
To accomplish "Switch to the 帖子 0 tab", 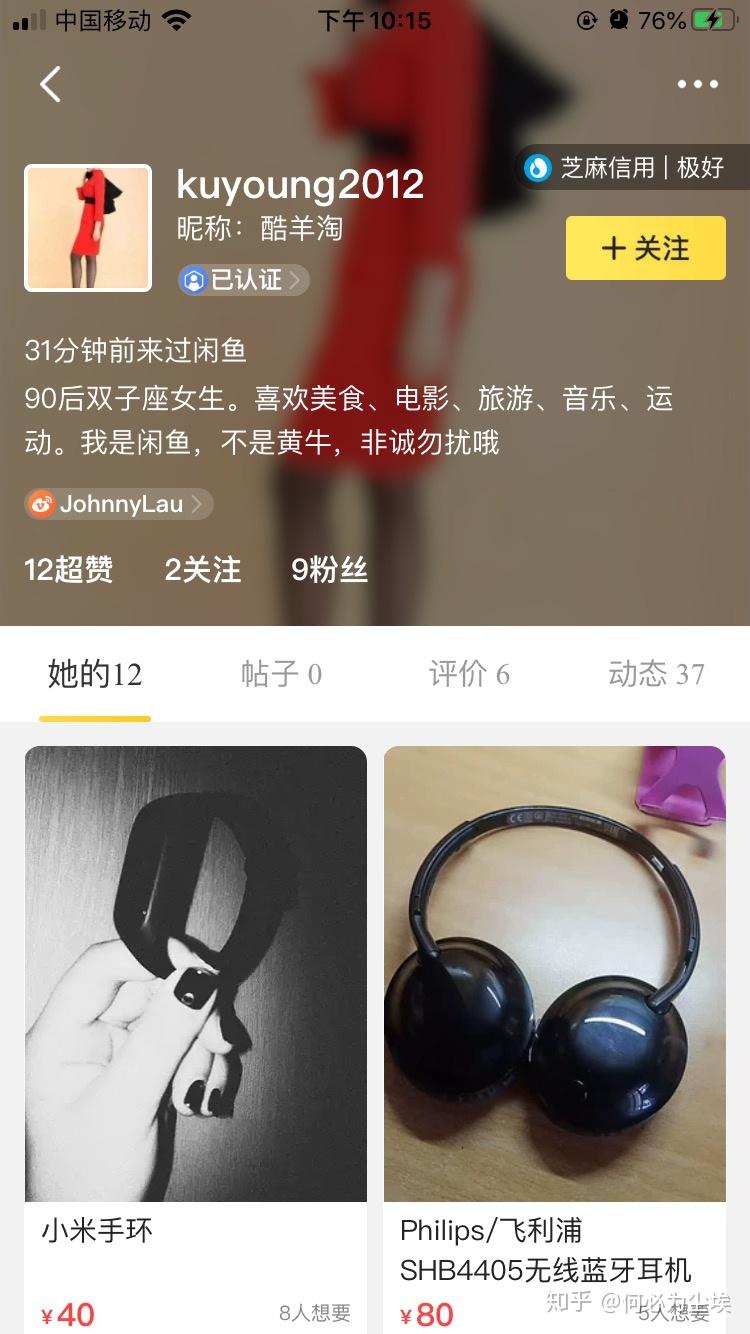I will click(281, 675).
